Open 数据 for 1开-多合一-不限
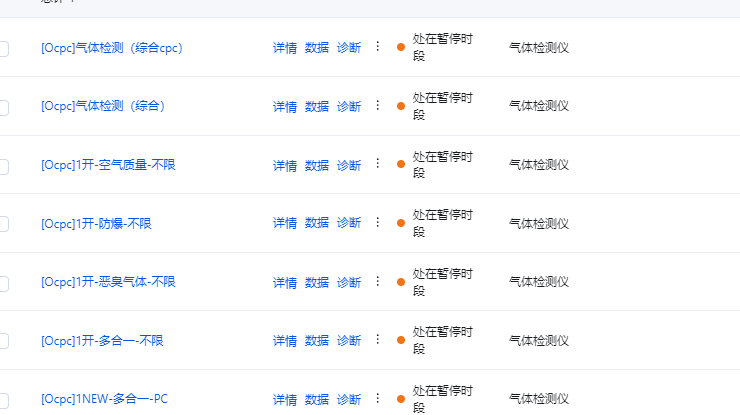Viewport: 740px width, 415px height. (x=317, y=341)
